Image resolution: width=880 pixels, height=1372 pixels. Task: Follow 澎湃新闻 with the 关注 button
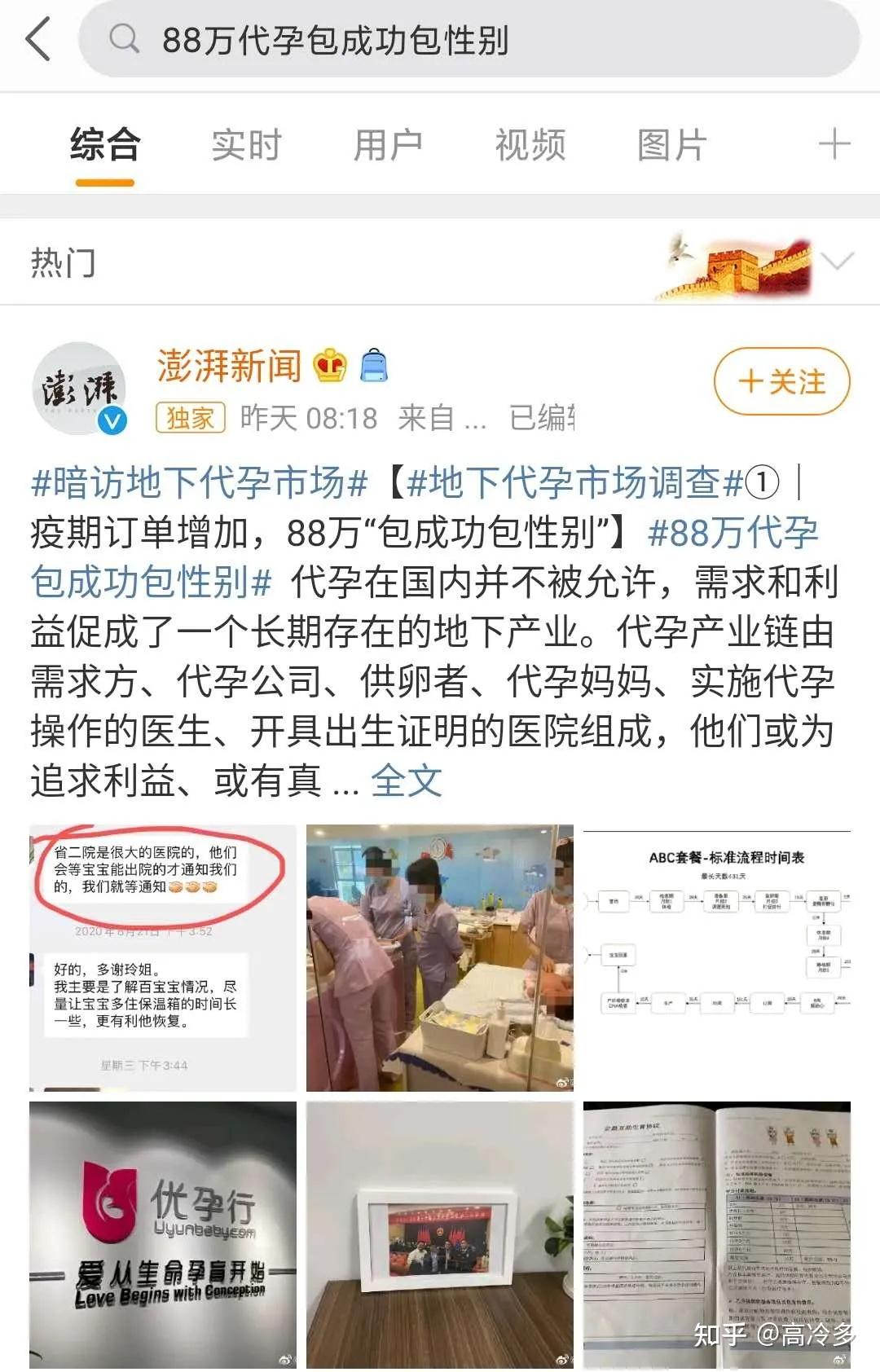[x=781, y=381]
